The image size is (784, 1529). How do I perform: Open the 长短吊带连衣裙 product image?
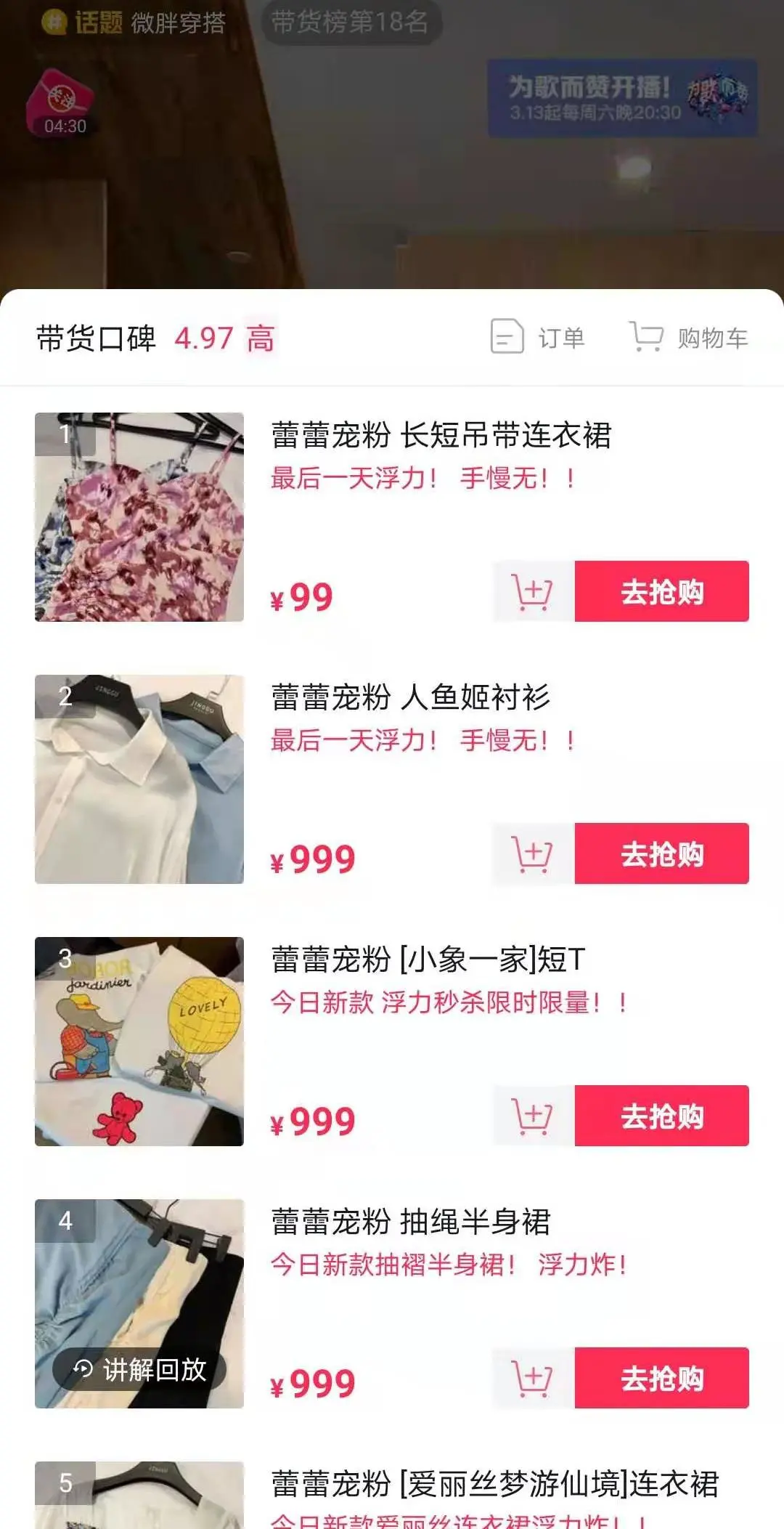click(x=139, y=517)
